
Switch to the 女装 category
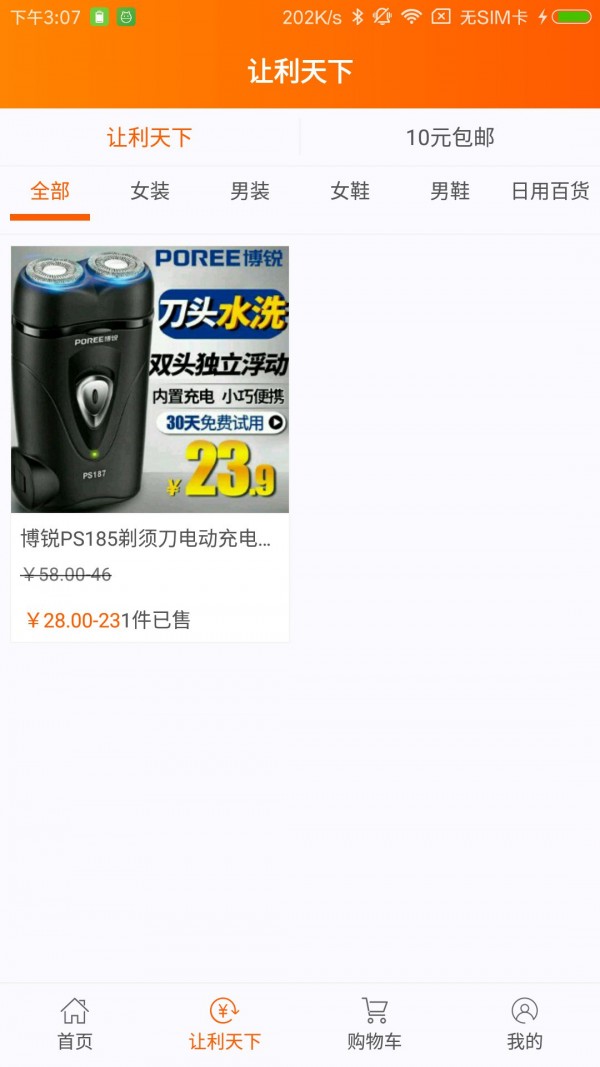[x=150, y=191]
